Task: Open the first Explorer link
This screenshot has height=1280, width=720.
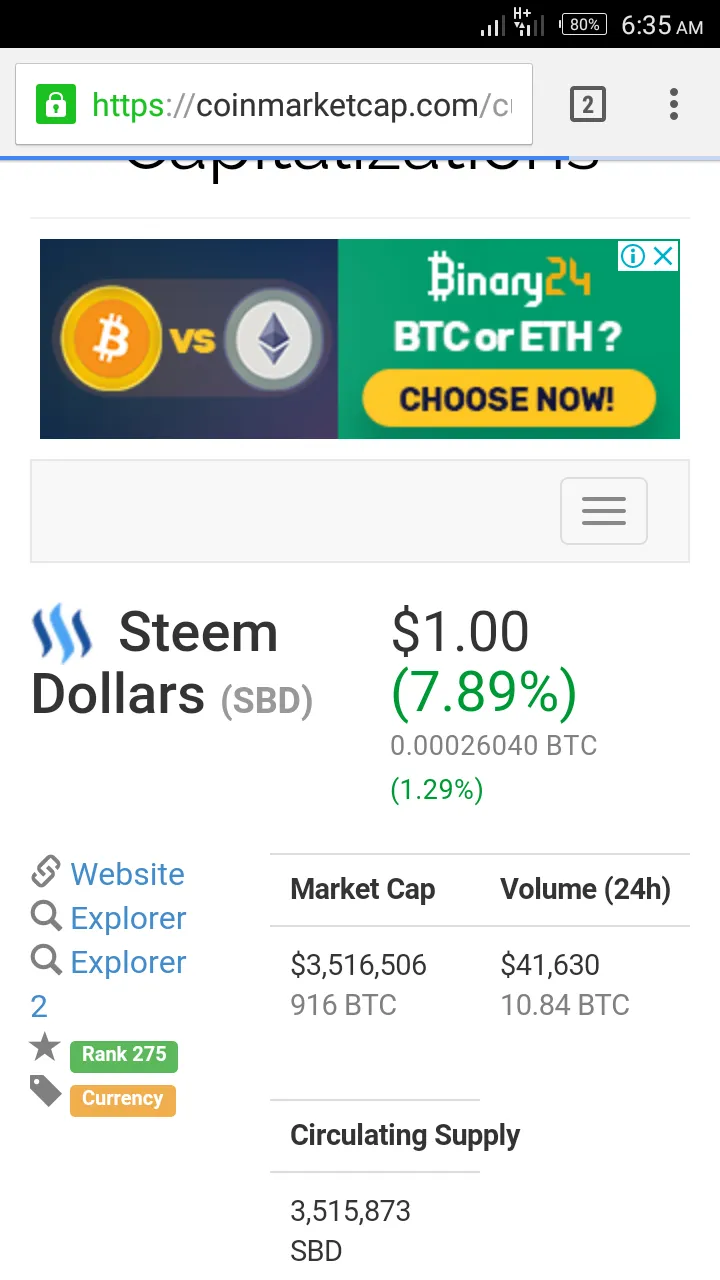Action: pyautogui.click(x=129, y=918)
